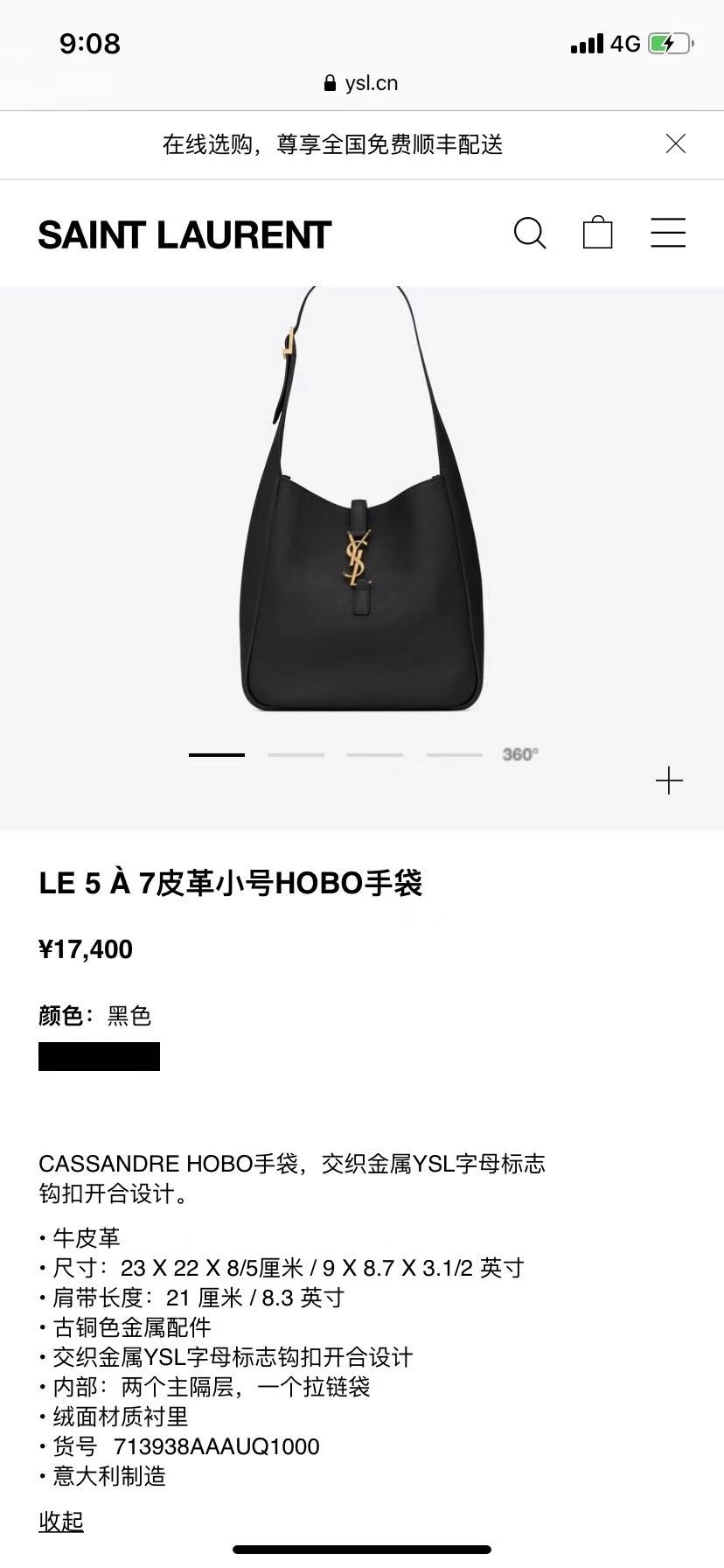
Task: View the 360° product view
Action: (520, 754)
